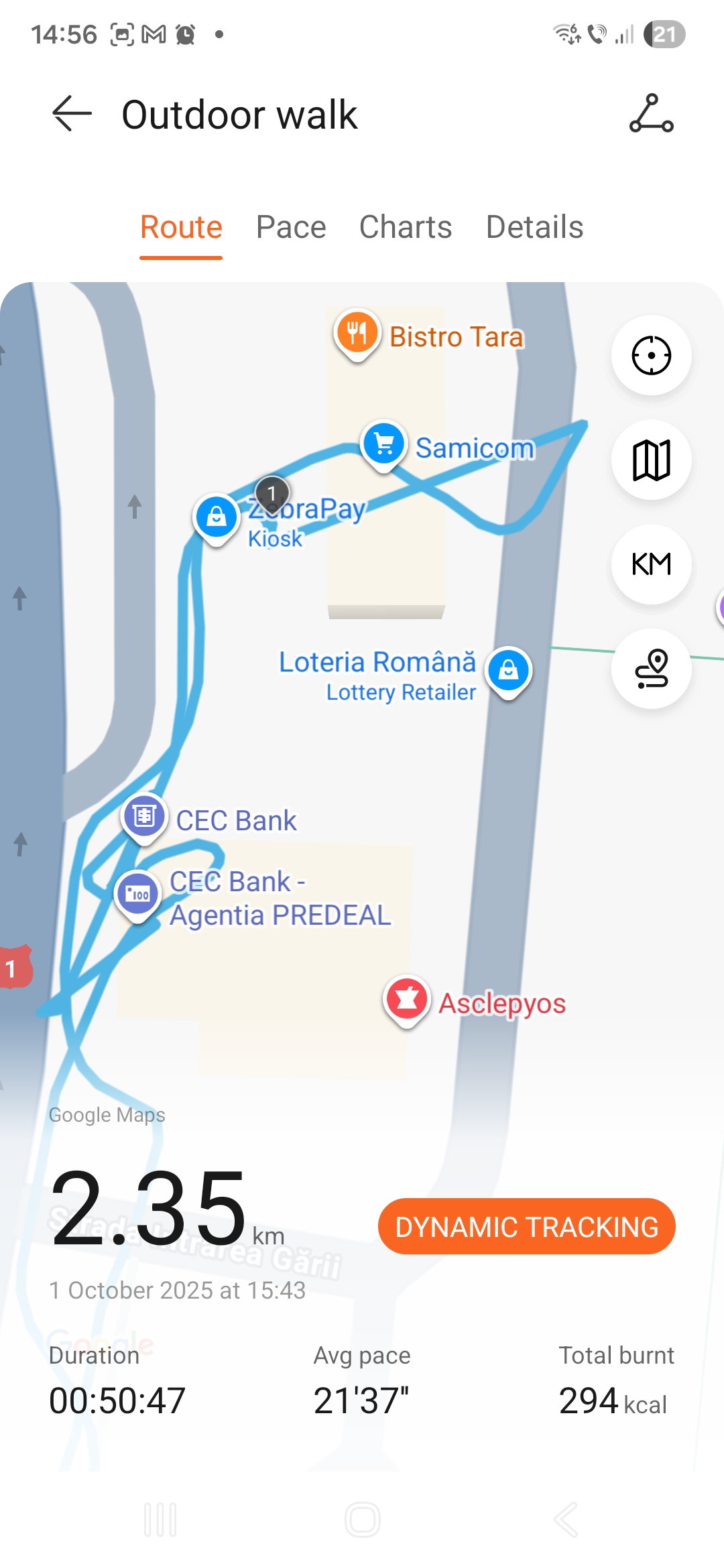This screenshot has width=724, height=1568.
Task: Select the Route tab
Action: click(181, 227)
